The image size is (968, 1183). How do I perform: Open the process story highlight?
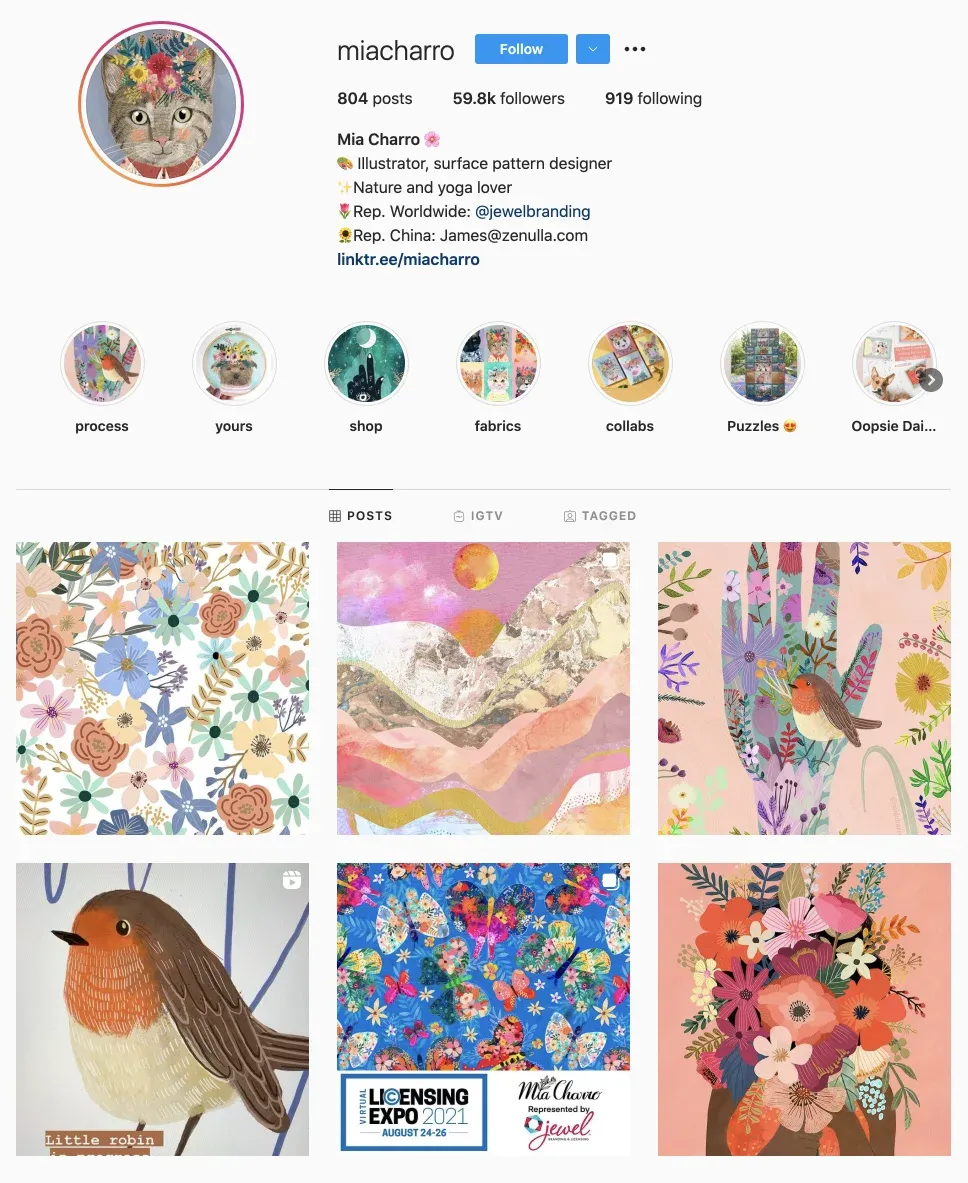[102, 364]
